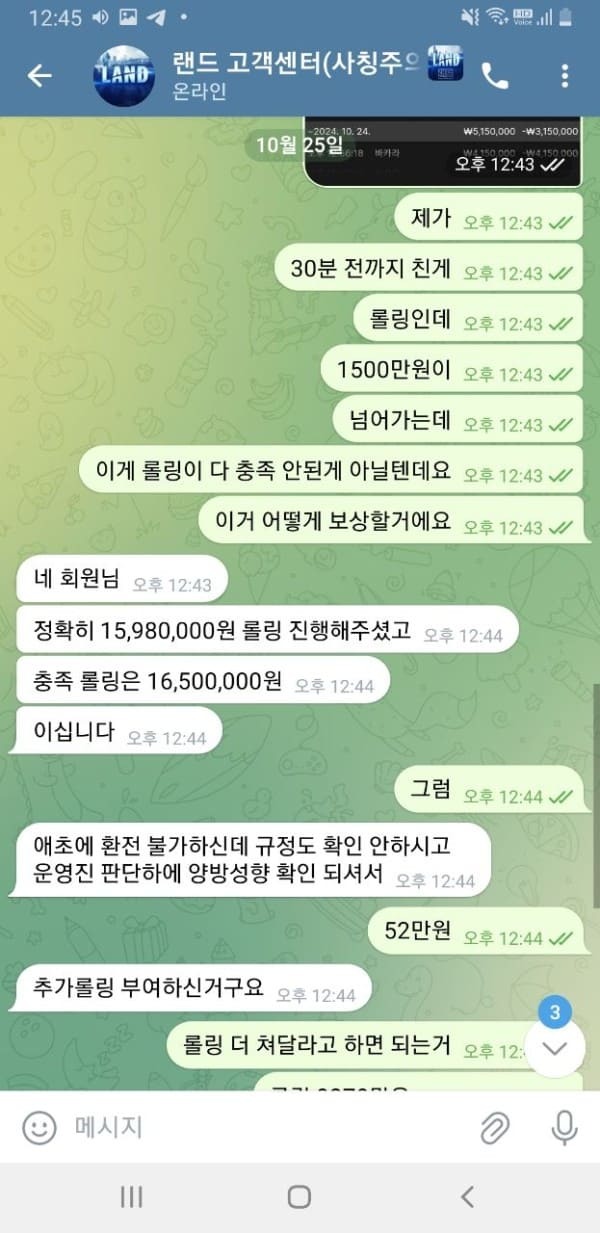Open the three-dot overflow menu
Viewport: 600px width, 1233px height.
pyautogui.click(x=565, y=76)
